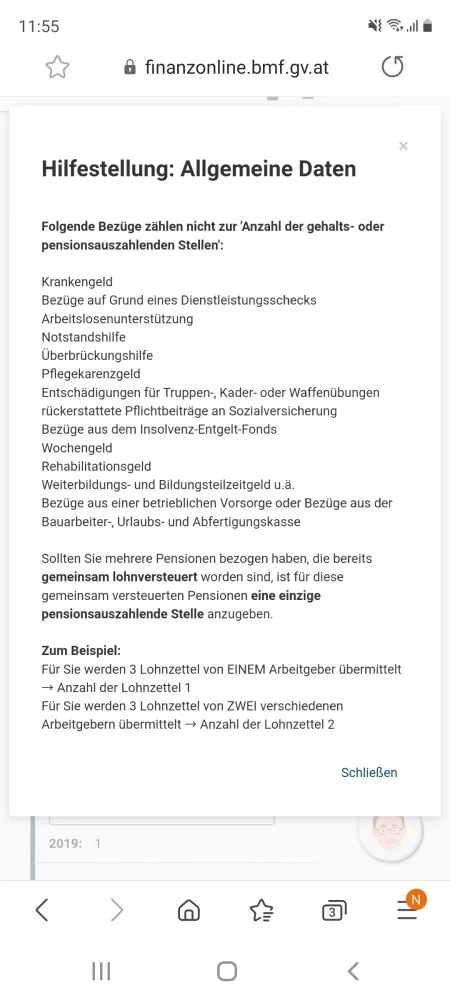
Task: Go forward in browser history
Action: 116,910
